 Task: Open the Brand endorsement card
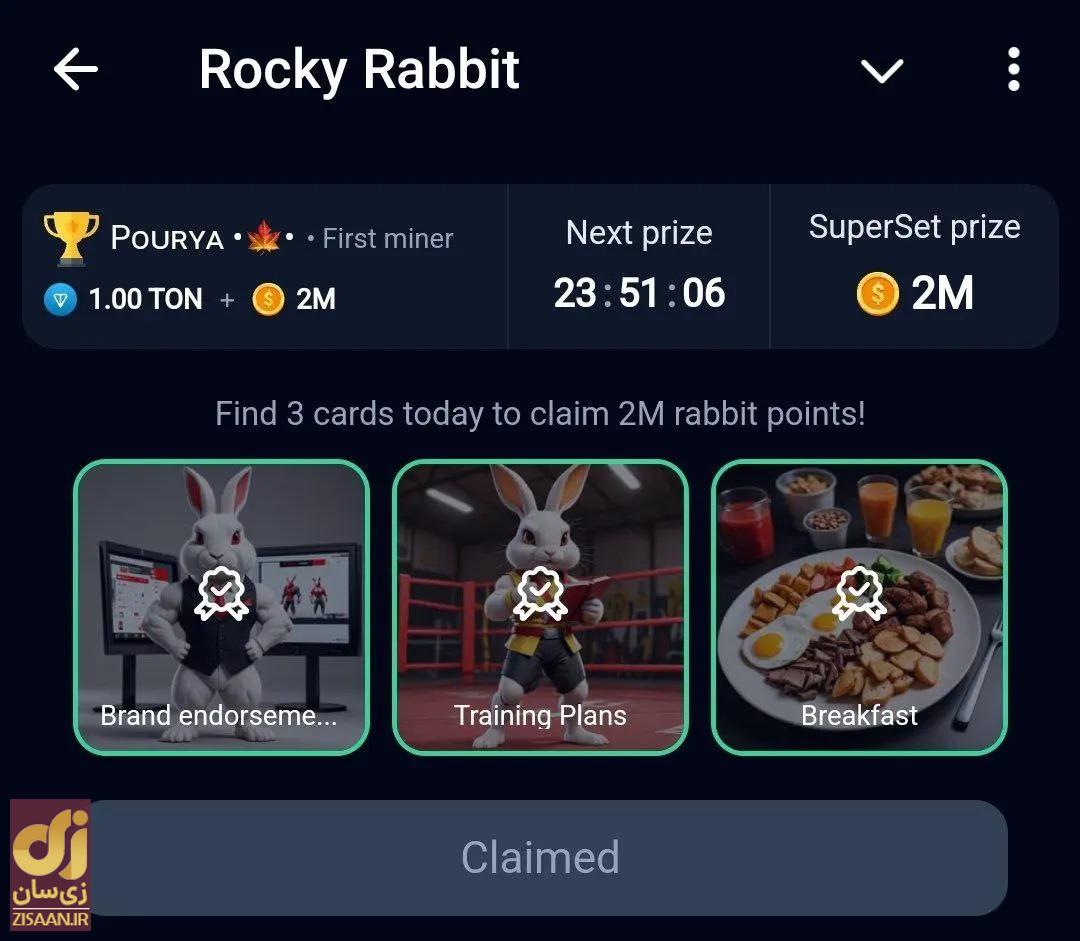(221, 607)
